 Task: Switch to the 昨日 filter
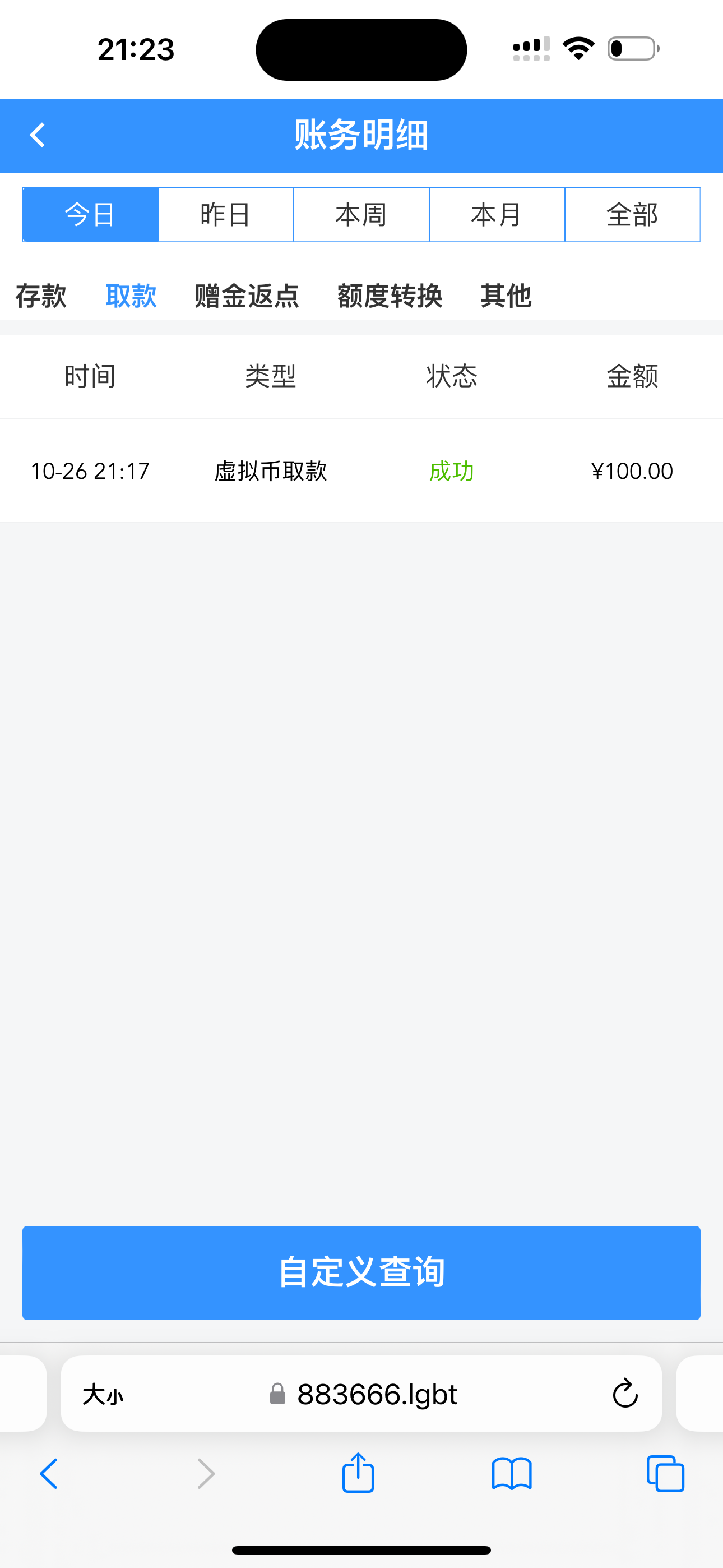(x=226, y=215)
